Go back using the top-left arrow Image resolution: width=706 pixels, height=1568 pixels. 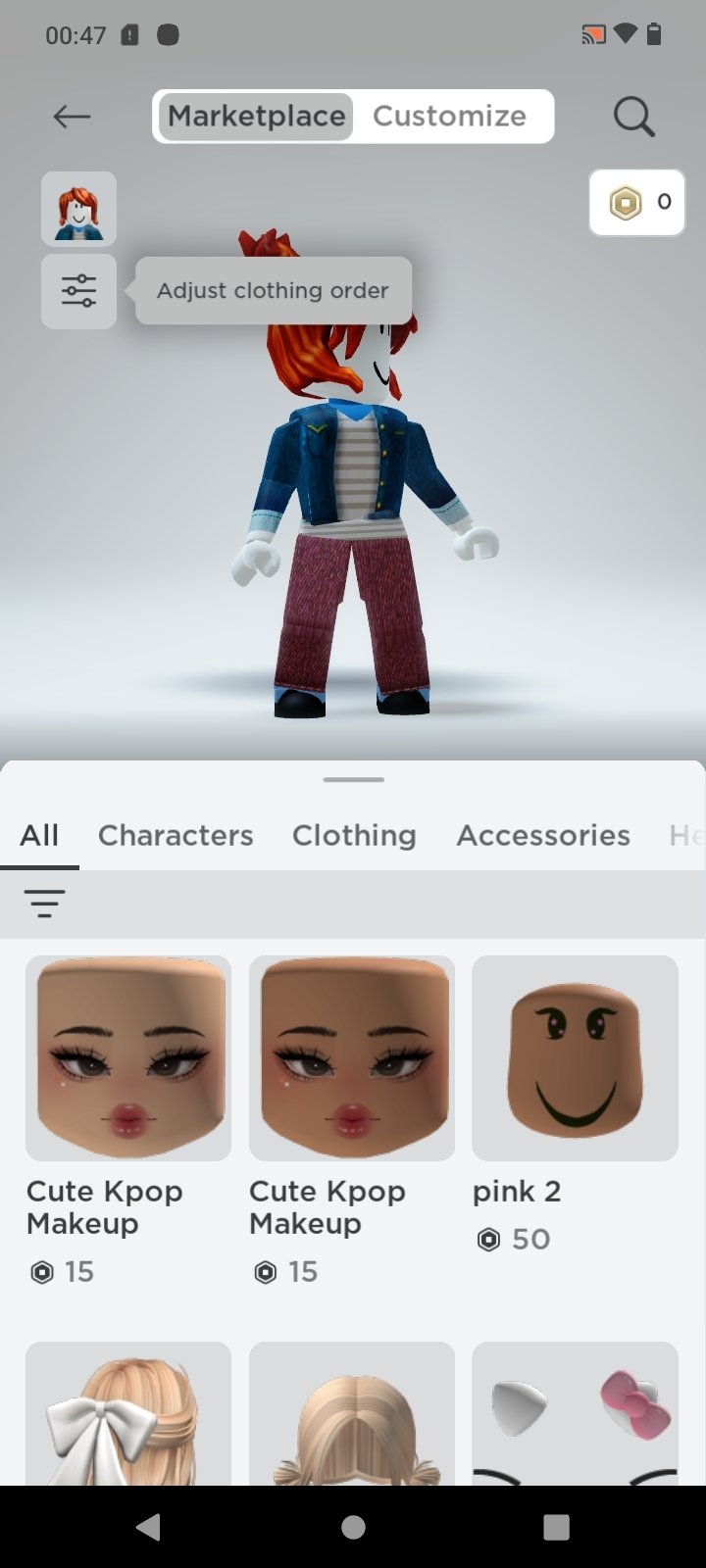click(x=72, y=117)
